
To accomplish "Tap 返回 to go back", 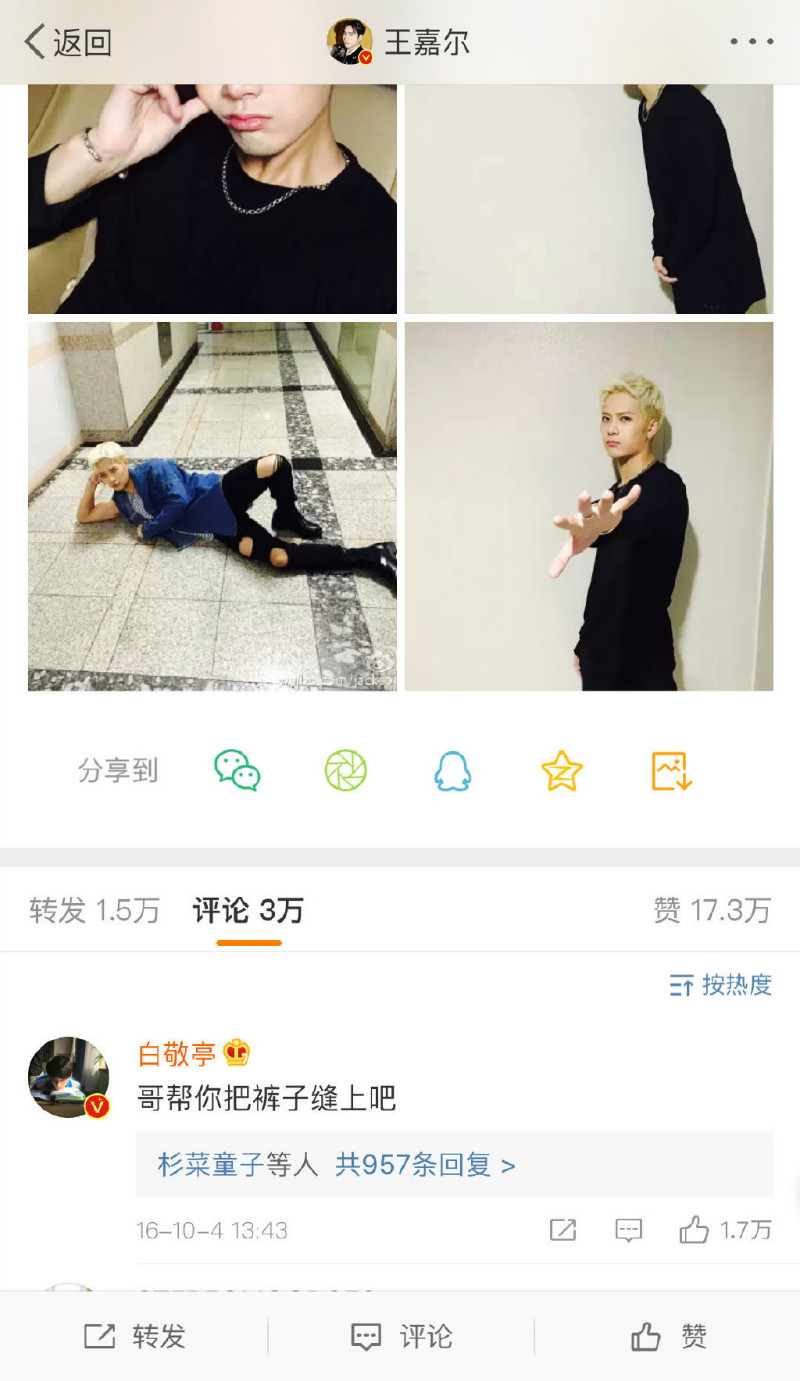I will (x=68, y=42).
